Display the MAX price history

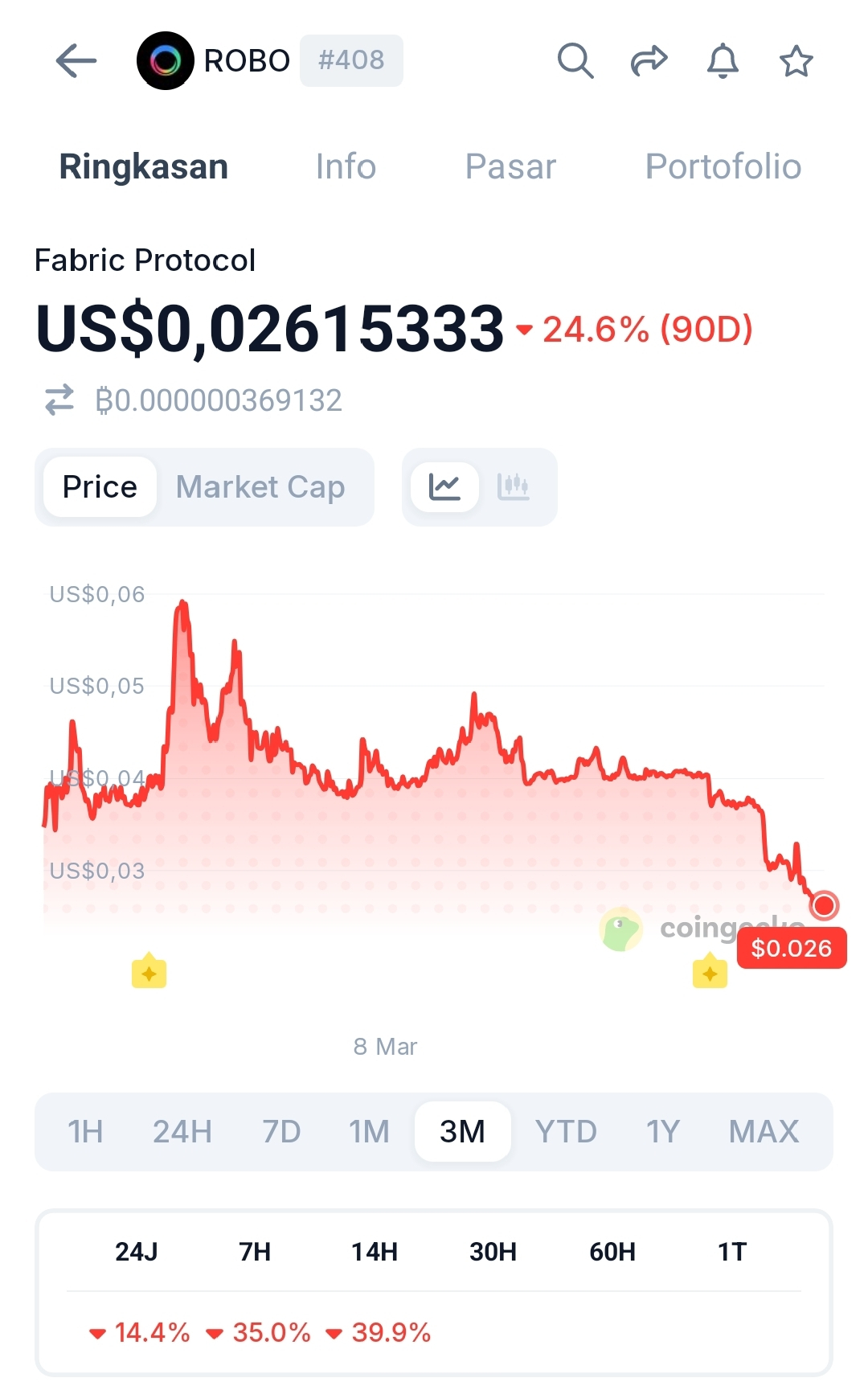[764, 1132]
